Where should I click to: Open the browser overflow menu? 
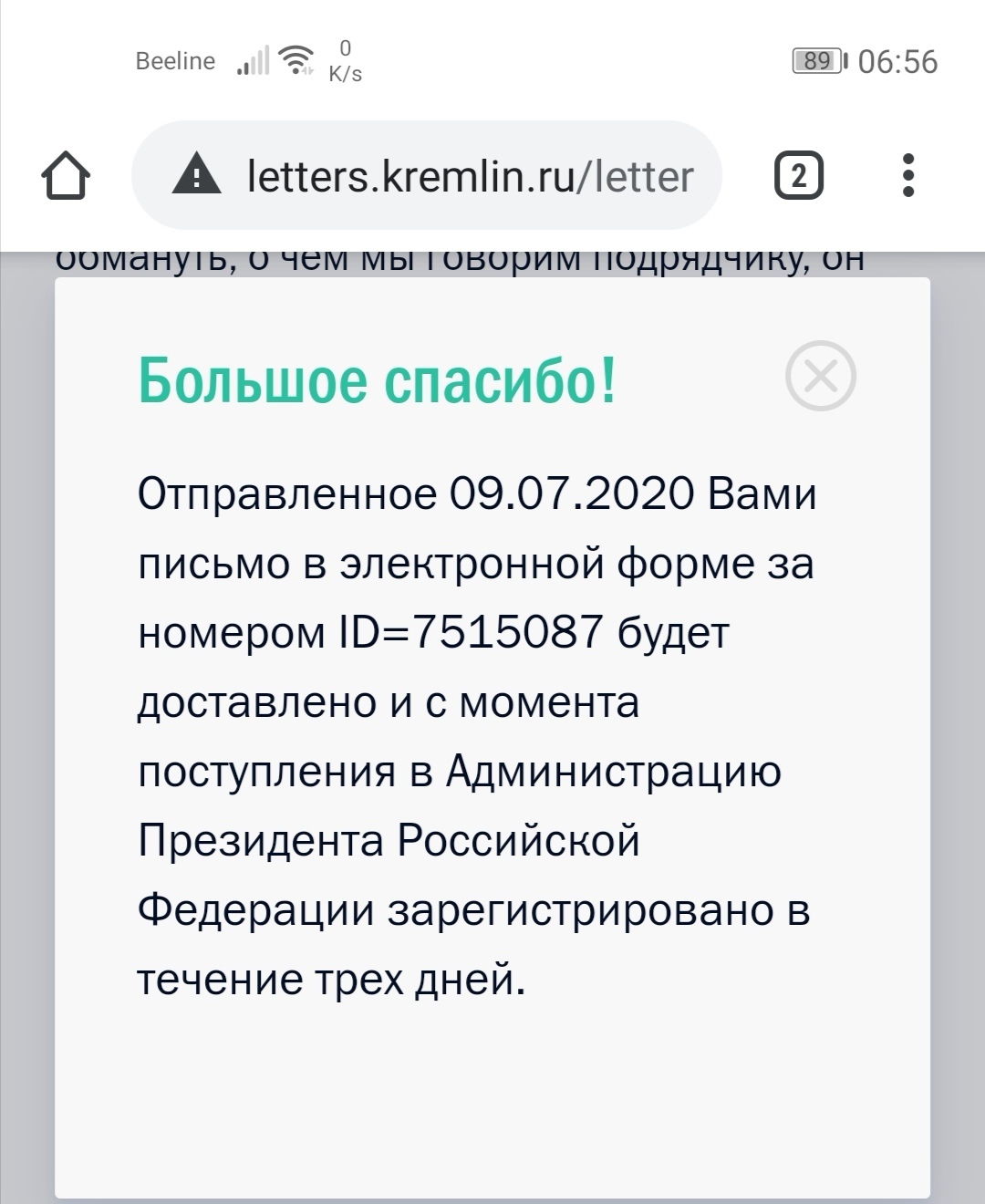pos(907,175)
